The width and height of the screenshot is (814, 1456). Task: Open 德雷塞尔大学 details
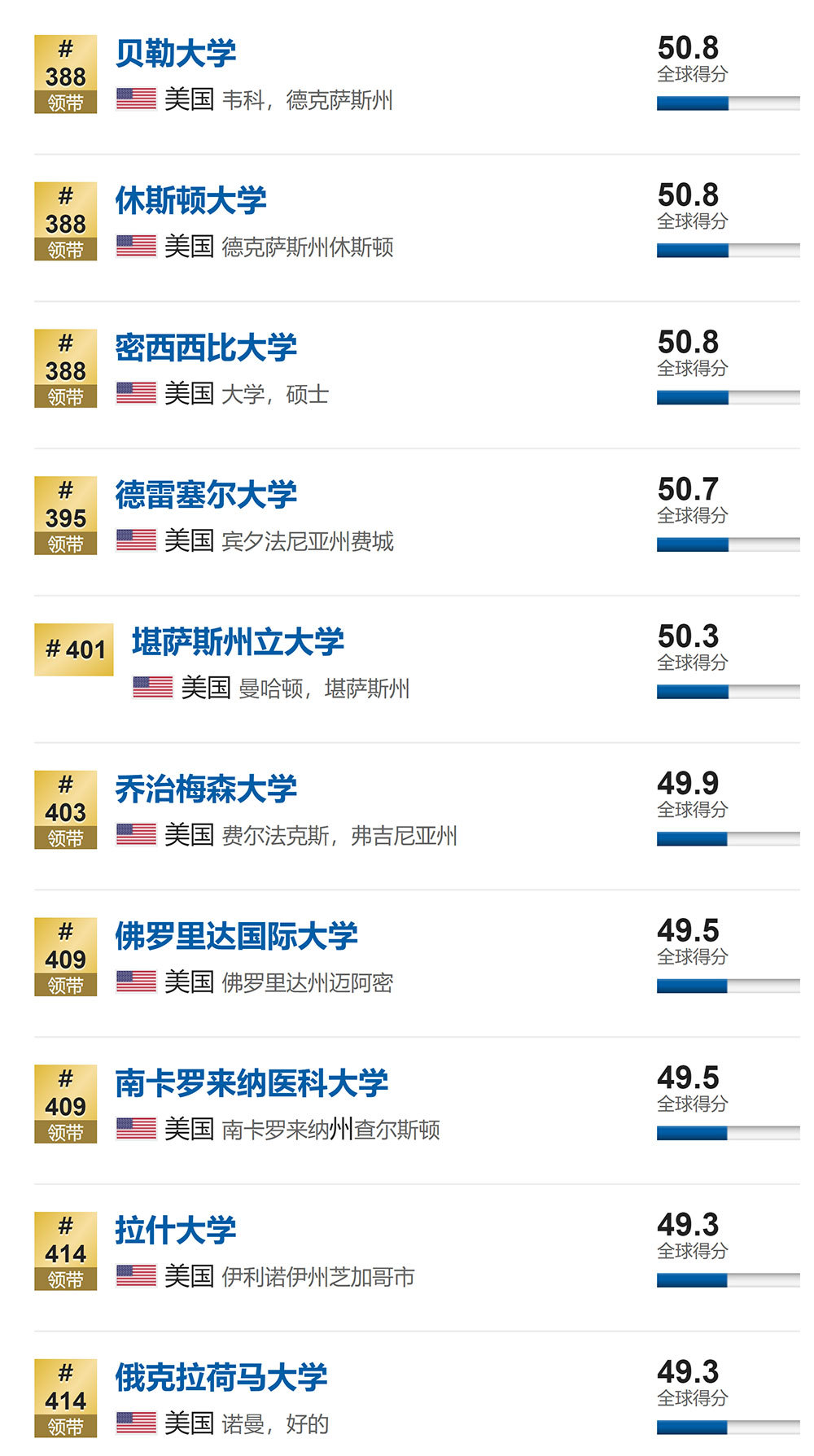coord(206,495)
